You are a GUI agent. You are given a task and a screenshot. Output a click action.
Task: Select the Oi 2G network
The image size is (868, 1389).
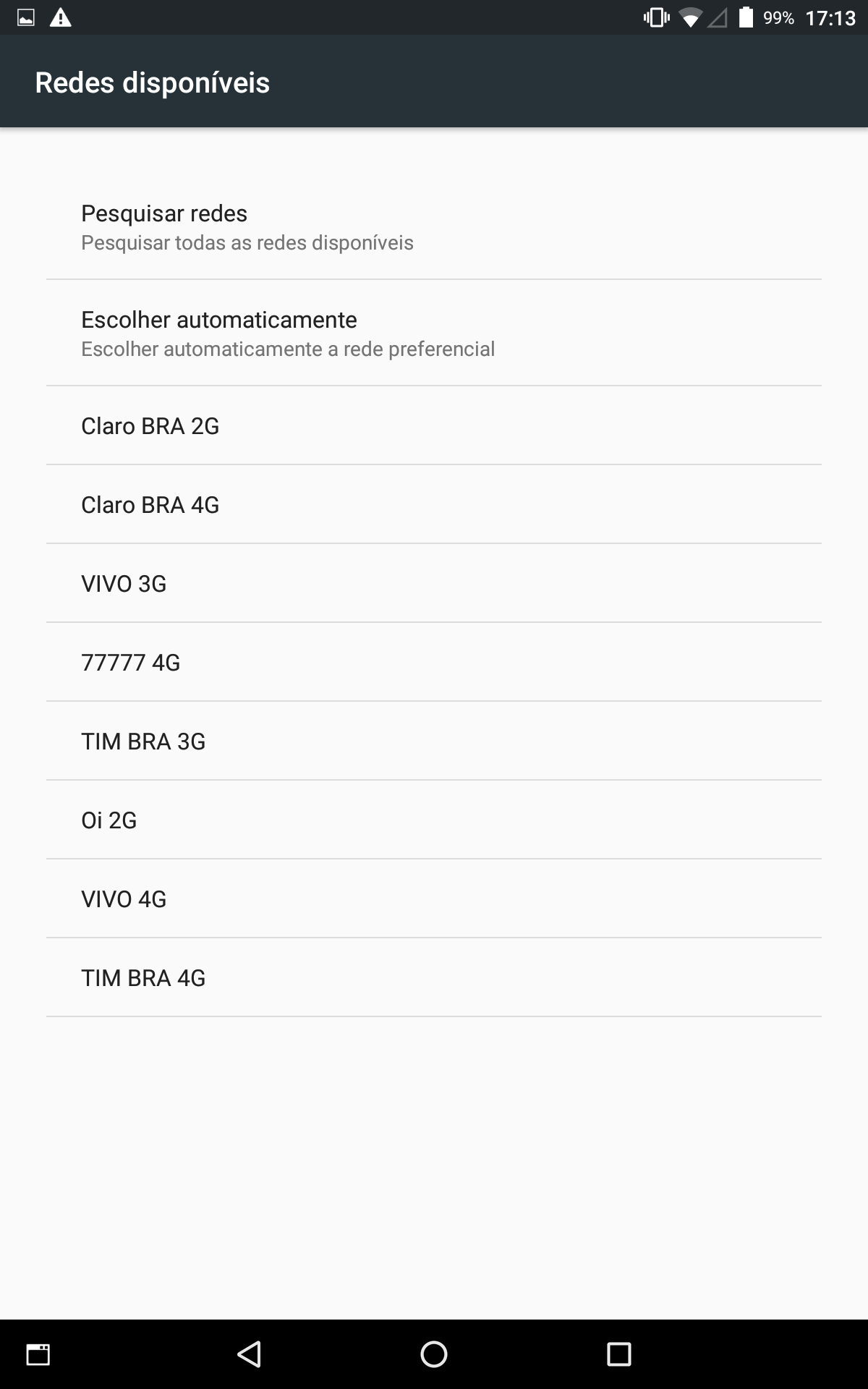[434, 820]
